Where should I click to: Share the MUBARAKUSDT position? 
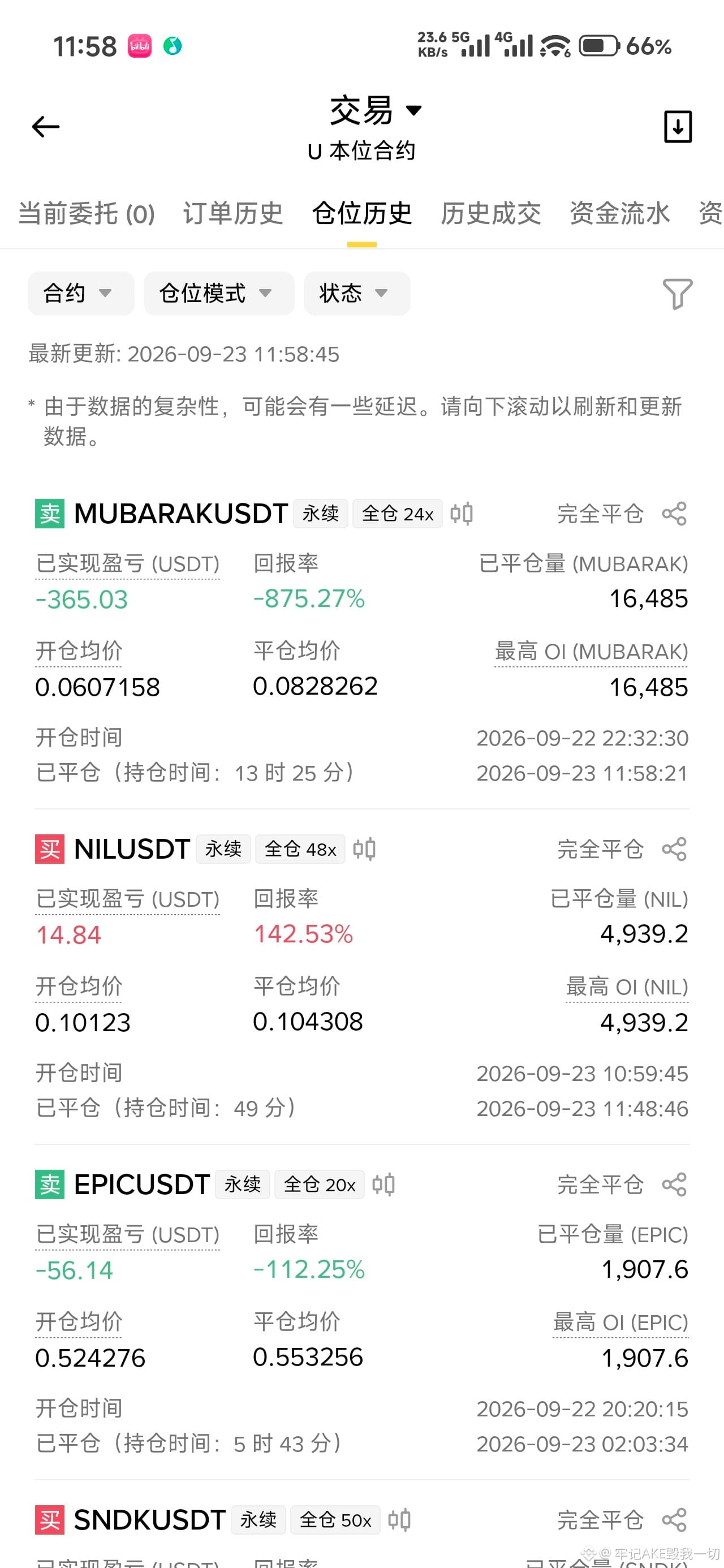coord(674,514)
